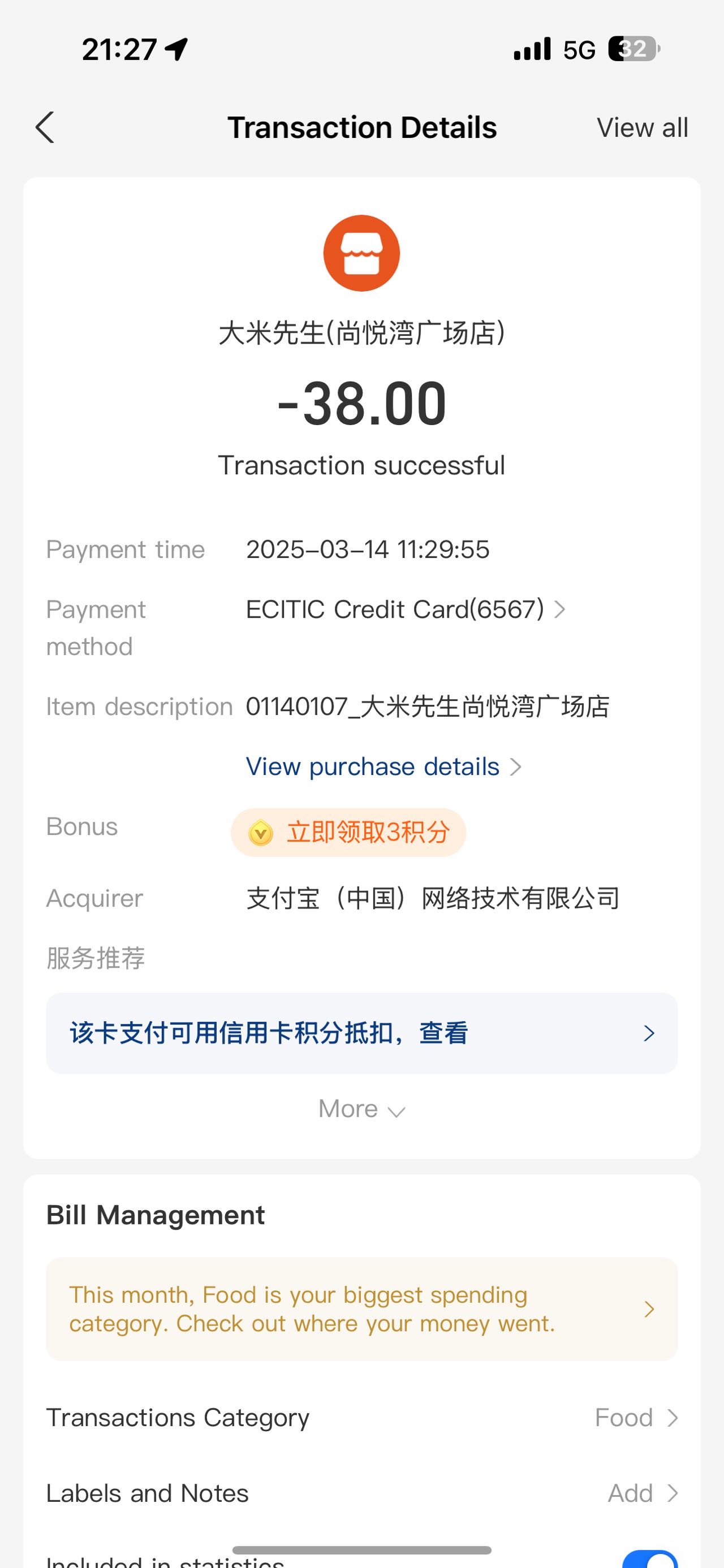Claim the 立即领取3积分 bonus chip
This screenshot has width=724, height=1568.
(x=348, y=833)
